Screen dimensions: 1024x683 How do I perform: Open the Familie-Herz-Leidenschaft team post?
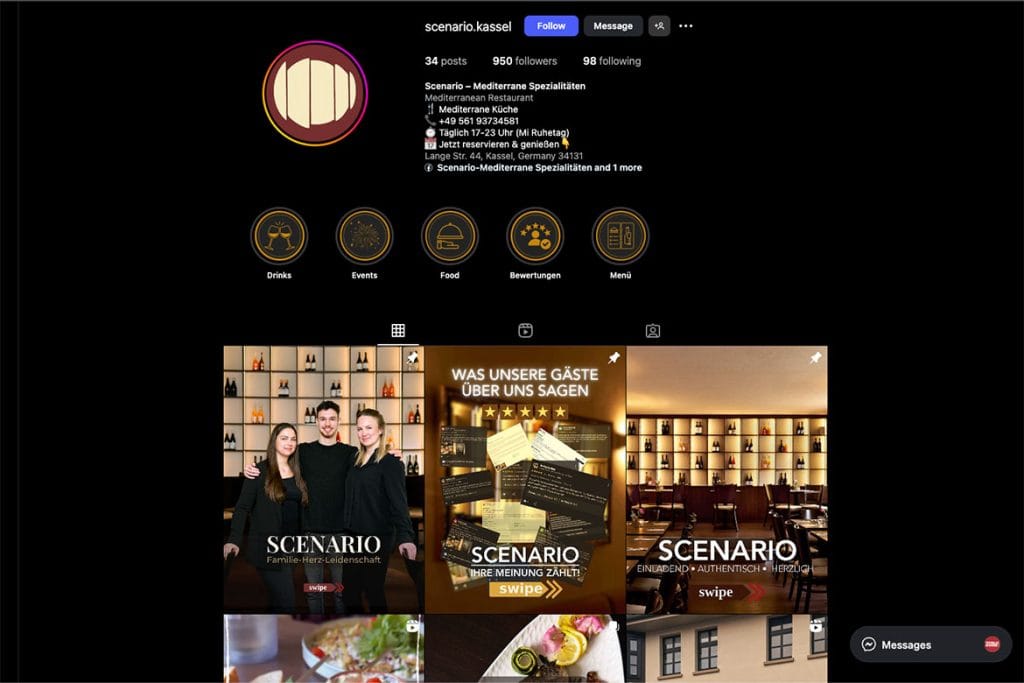point(323,479)
